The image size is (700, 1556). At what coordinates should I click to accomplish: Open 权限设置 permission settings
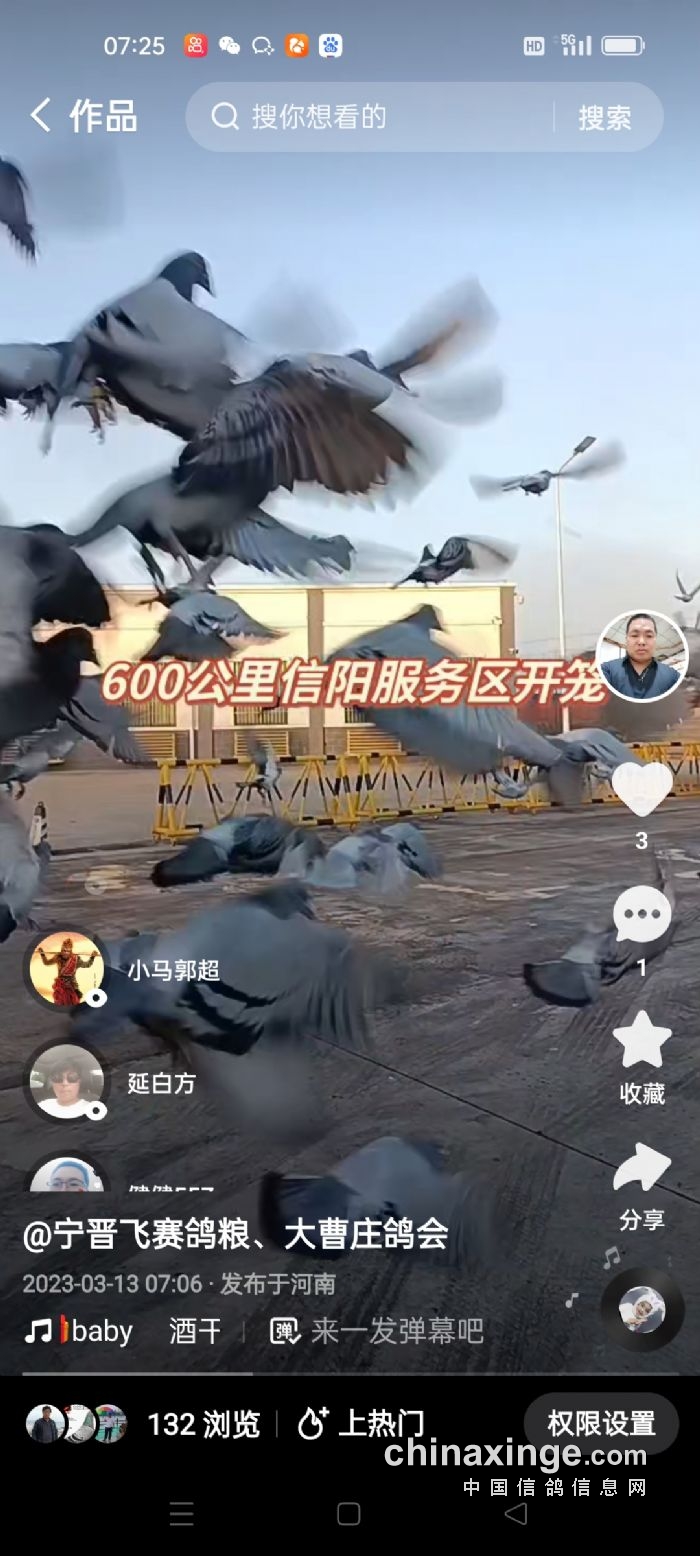[x=601, y=1422]
